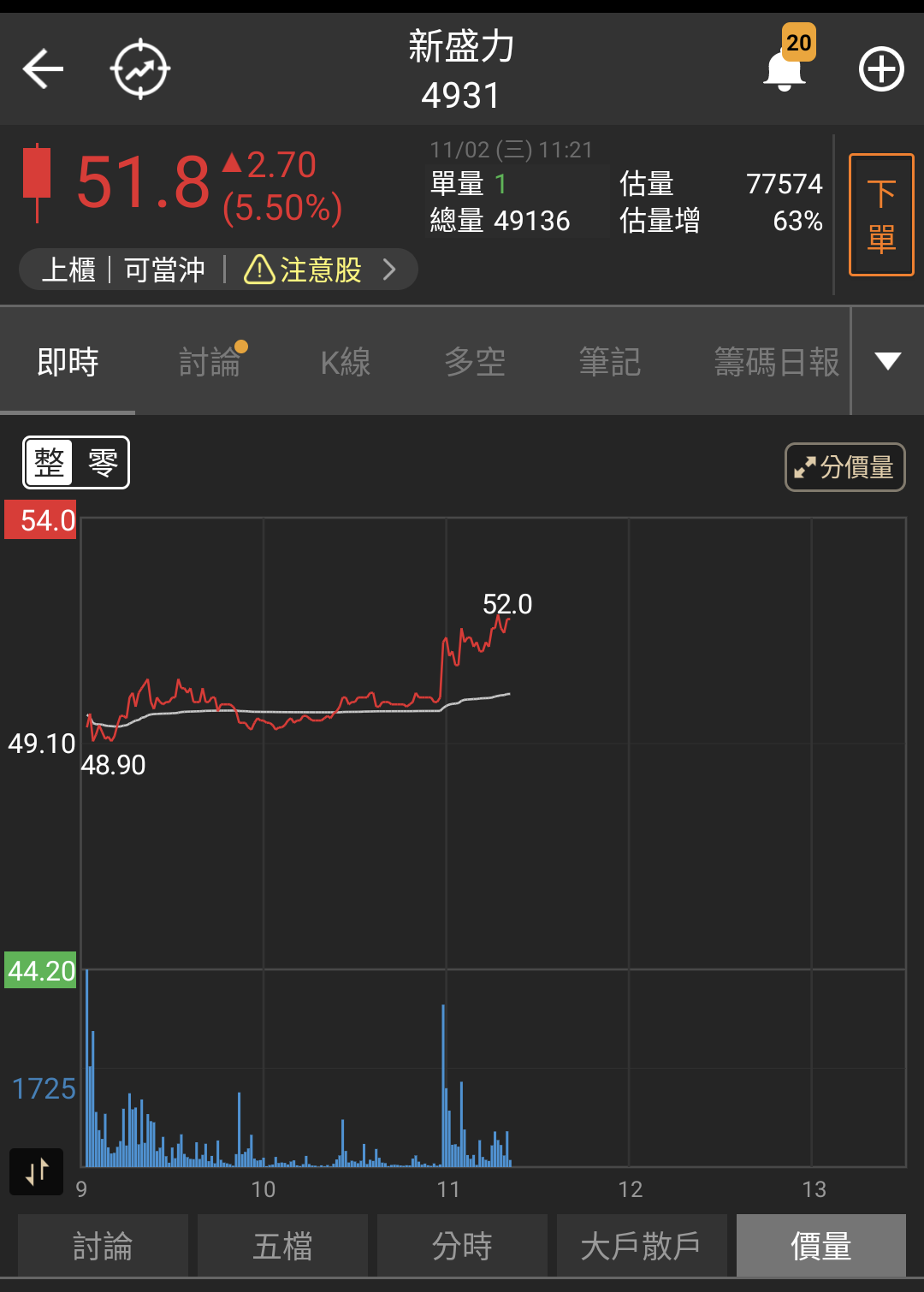Switch to 零 odd-lot mode
The width and height of the screenshot is (924, 1292).
pyautogui.click(x=103, y=463)
